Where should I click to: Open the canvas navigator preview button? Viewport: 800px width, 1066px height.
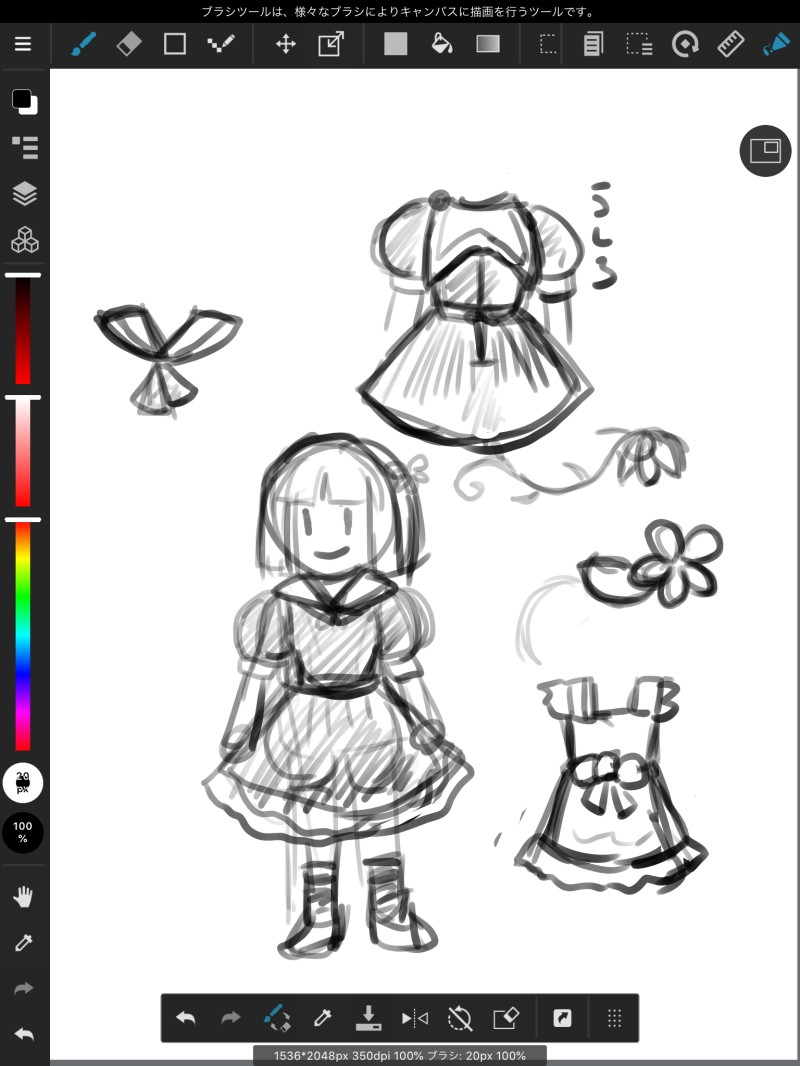point(765,151)
